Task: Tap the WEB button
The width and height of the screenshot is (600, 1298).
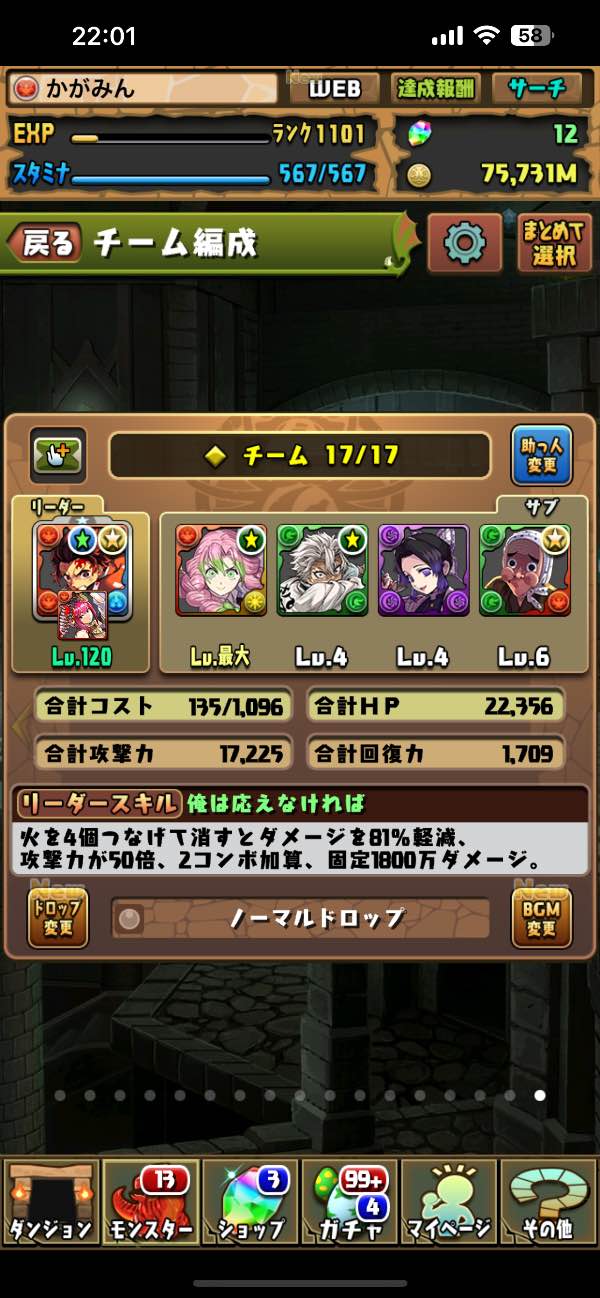Action: [334, 88]
